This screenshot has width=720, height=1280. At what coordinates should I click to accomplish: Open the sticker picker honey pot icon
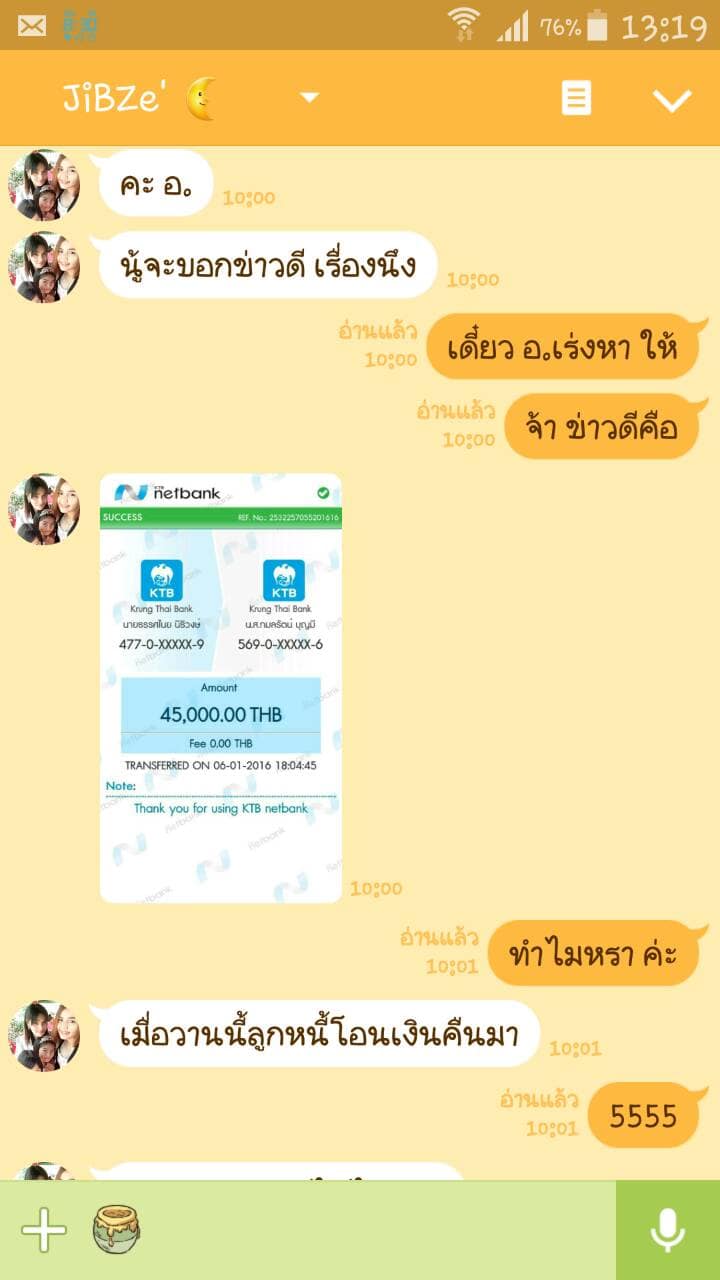pos(117,1230)
